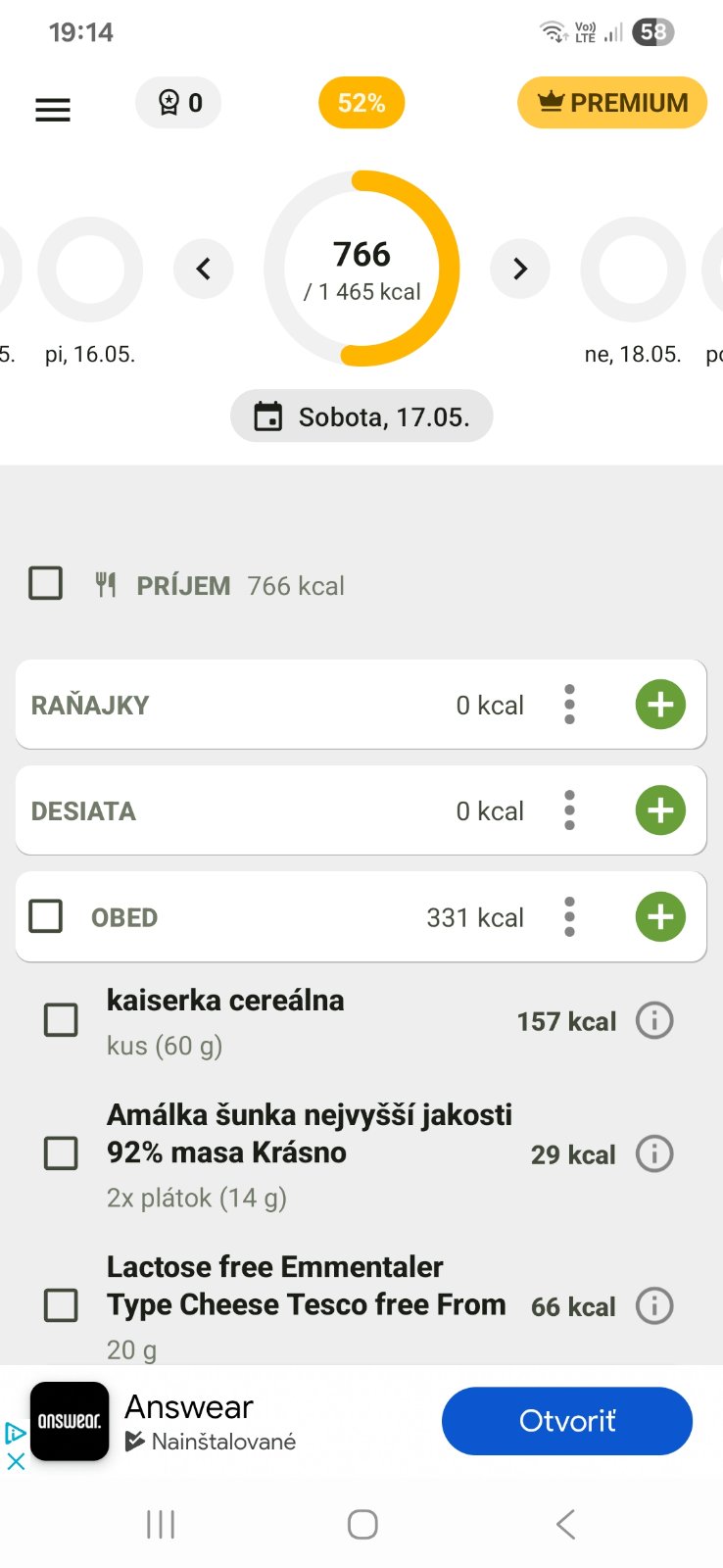This screenshot has width=723, height=1568.
Task: Select the ne, 18.05. day circle
Action: point(633,270)
